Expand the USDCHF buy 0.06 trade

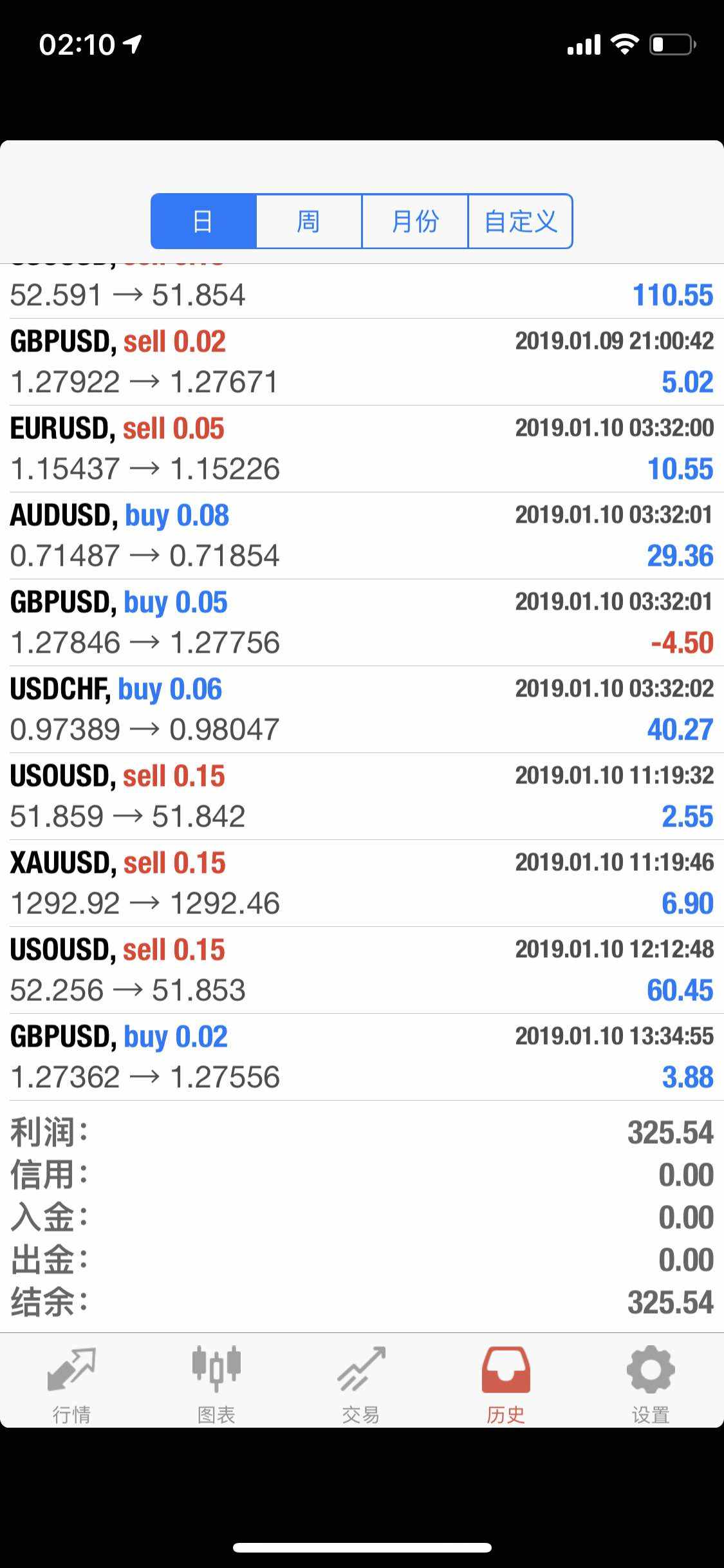[362, 709]
